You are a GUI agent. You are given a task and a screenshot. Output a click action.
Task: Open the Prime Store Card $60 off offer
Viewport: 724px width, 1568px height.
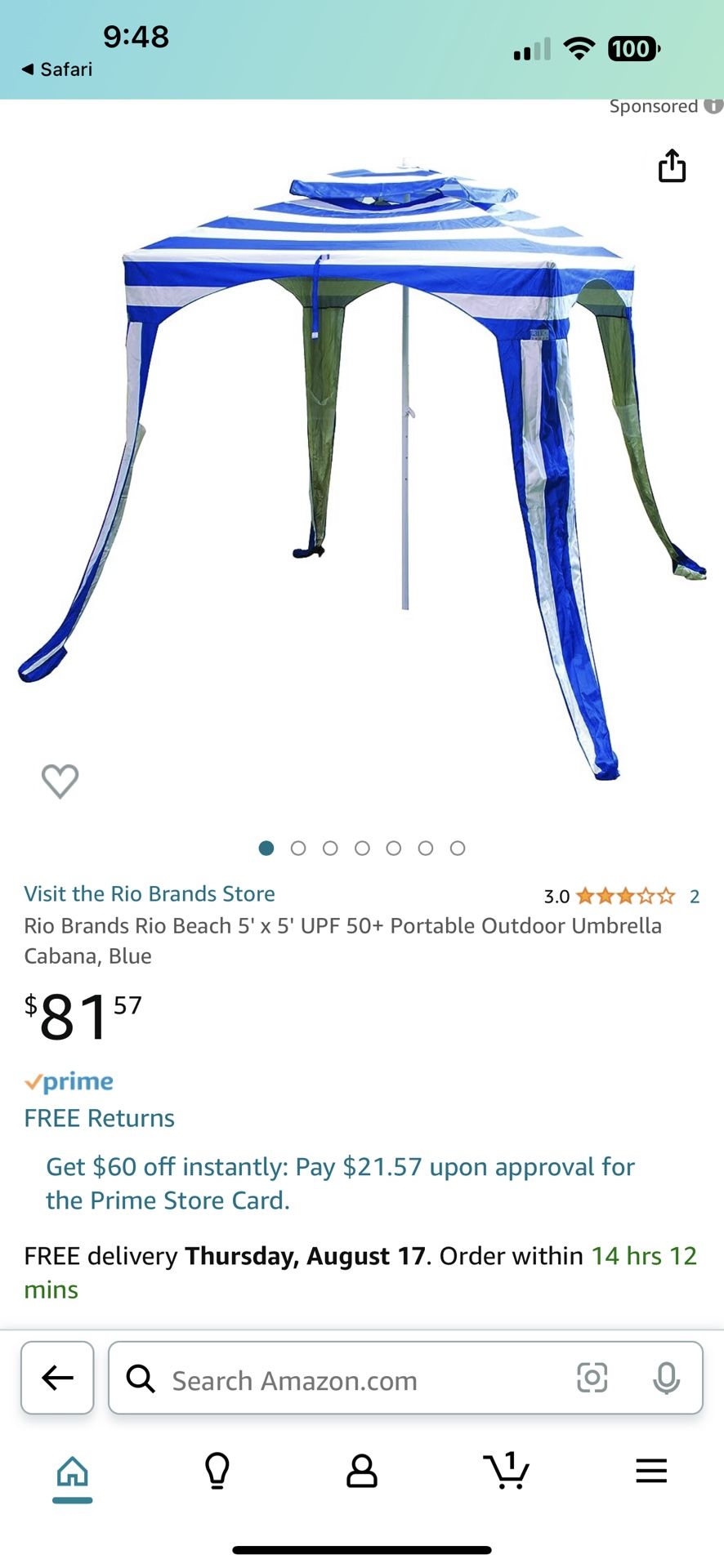[340, 1183]
